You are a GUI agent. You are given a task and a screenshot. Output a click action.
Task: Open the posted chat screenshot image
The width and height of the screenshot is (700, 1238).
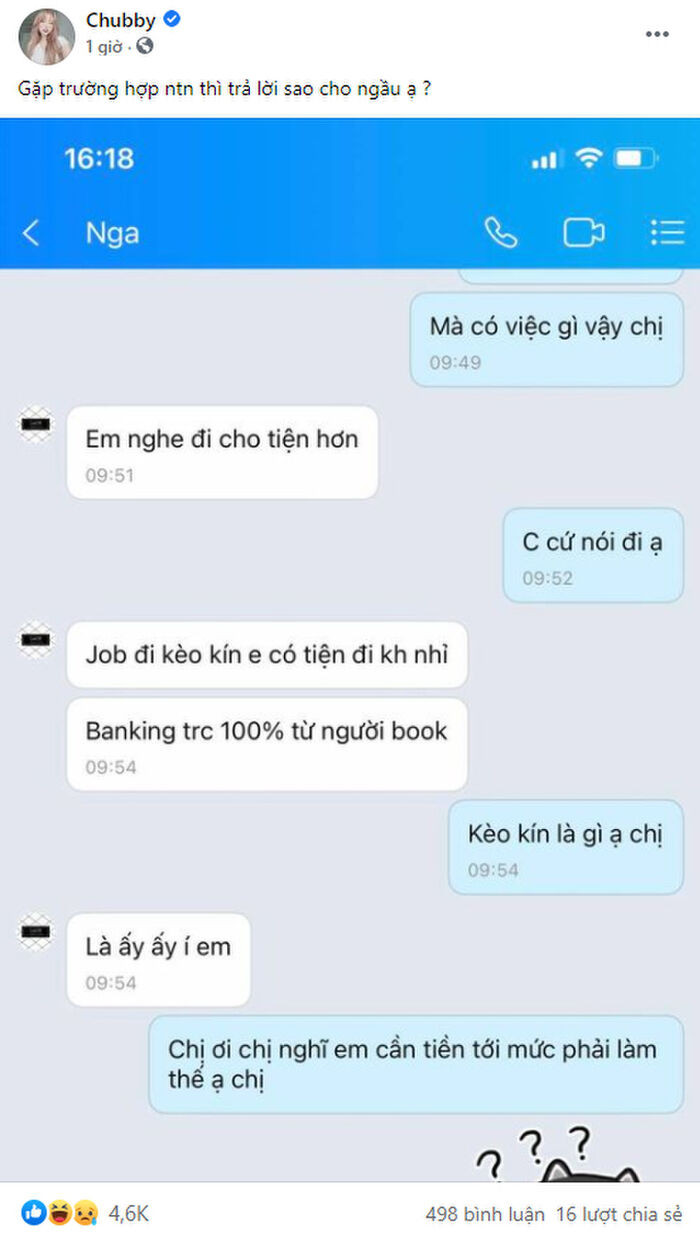pyautogui.click(x=350, y=650)
